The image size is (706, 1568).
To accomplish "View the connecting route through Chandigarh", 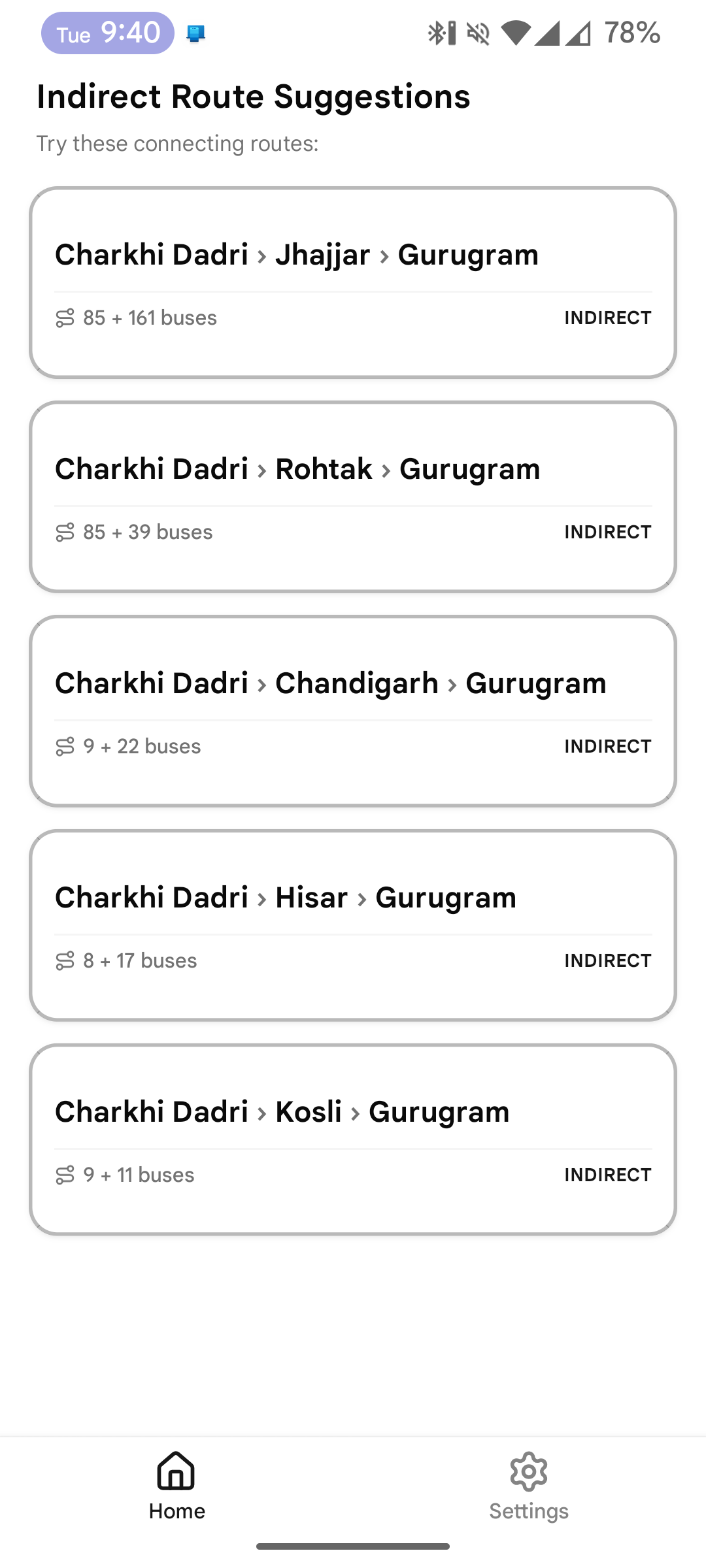I will [x=353, y=711].
